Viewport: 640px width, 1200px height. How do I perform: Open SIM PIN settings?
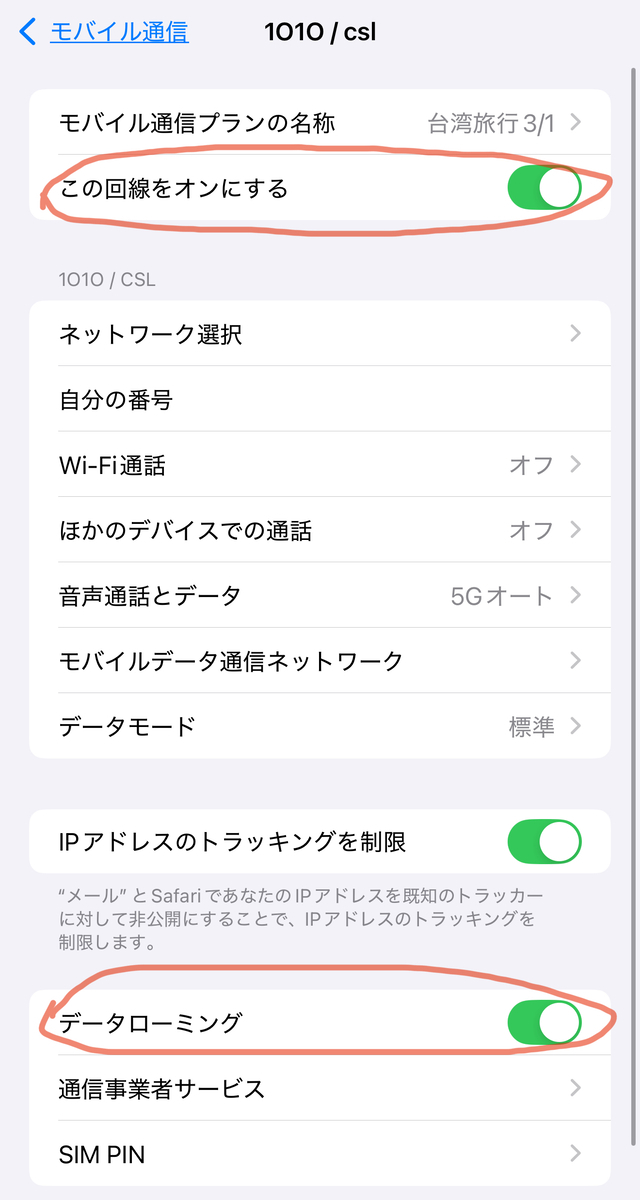pyautogui.click(x=320, y=1154)
